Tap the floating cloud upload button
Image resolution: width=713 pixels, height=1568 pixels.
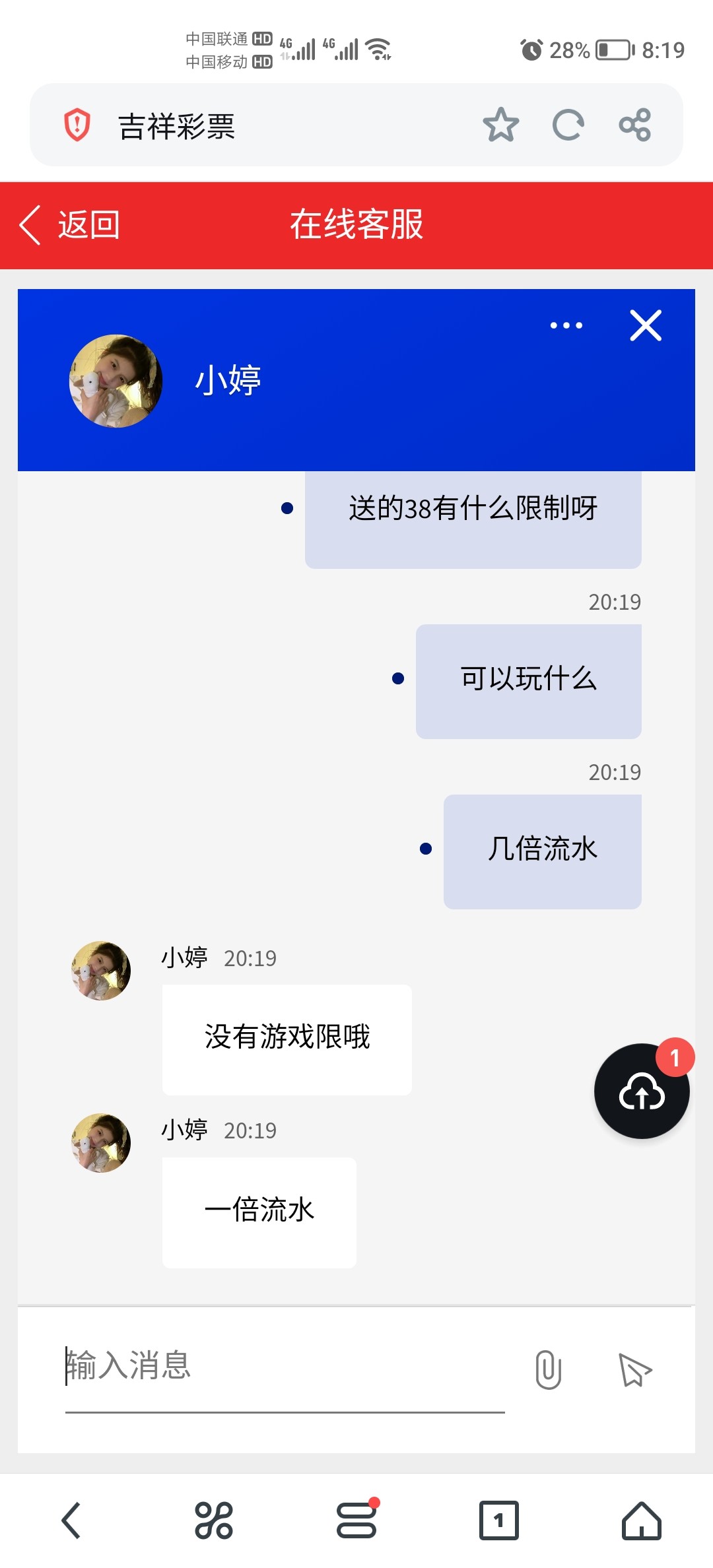click(x=642, y=1091)
